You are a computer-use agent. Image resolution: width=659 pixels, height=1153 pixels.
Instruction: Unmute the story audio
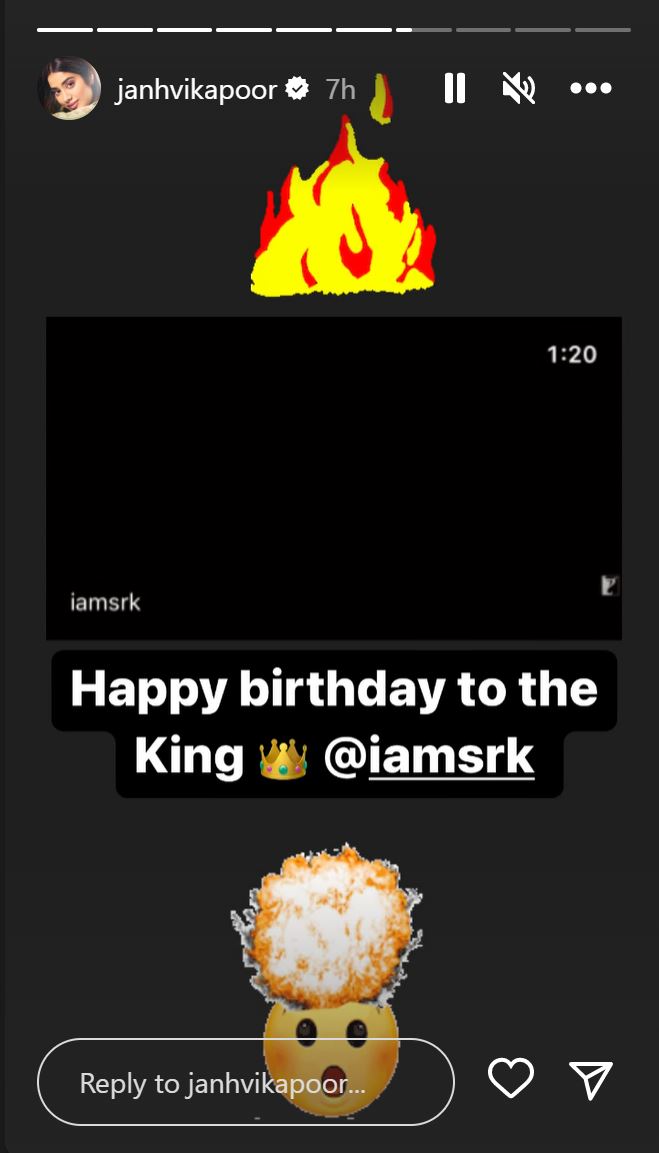[x=519, y=89]
